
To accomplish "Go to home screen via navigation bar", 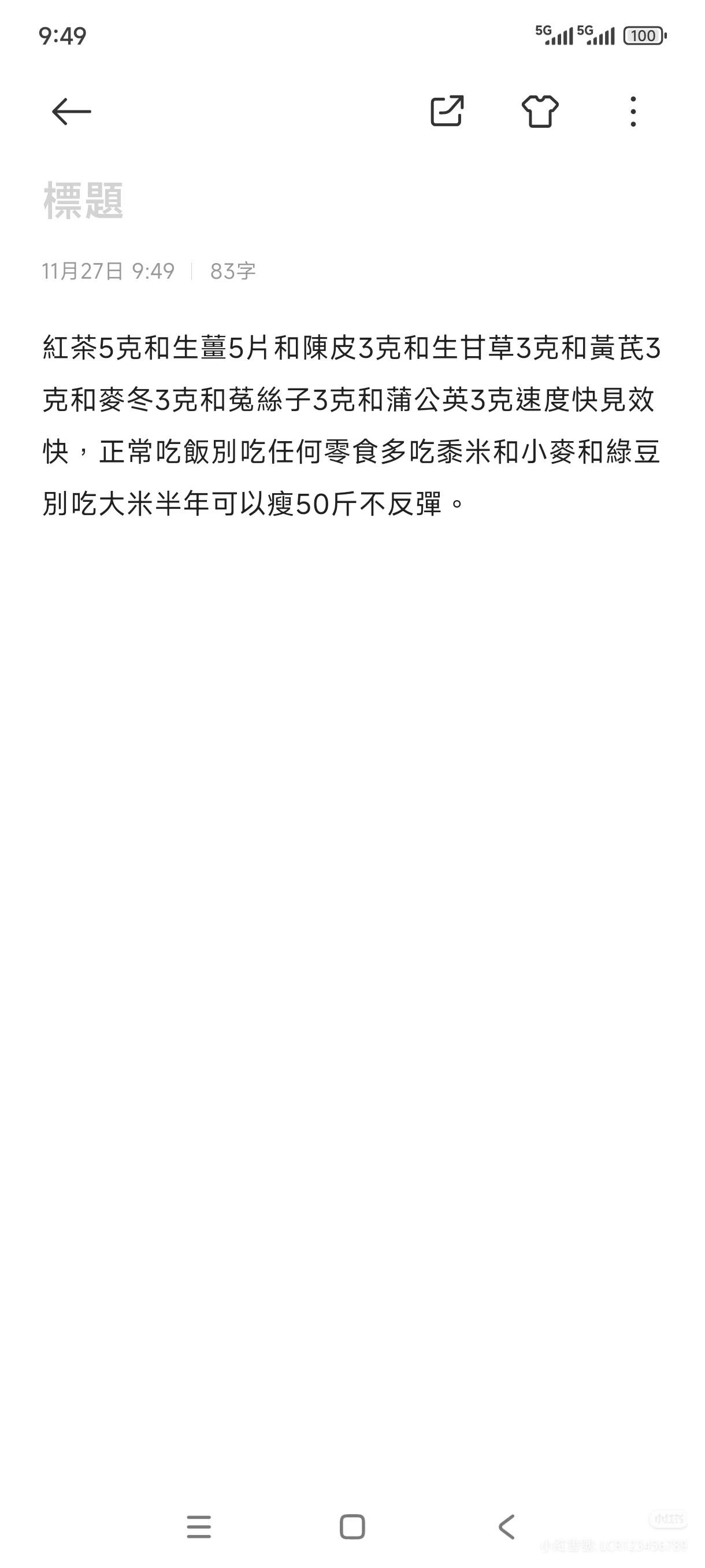I will [352, 1526].
